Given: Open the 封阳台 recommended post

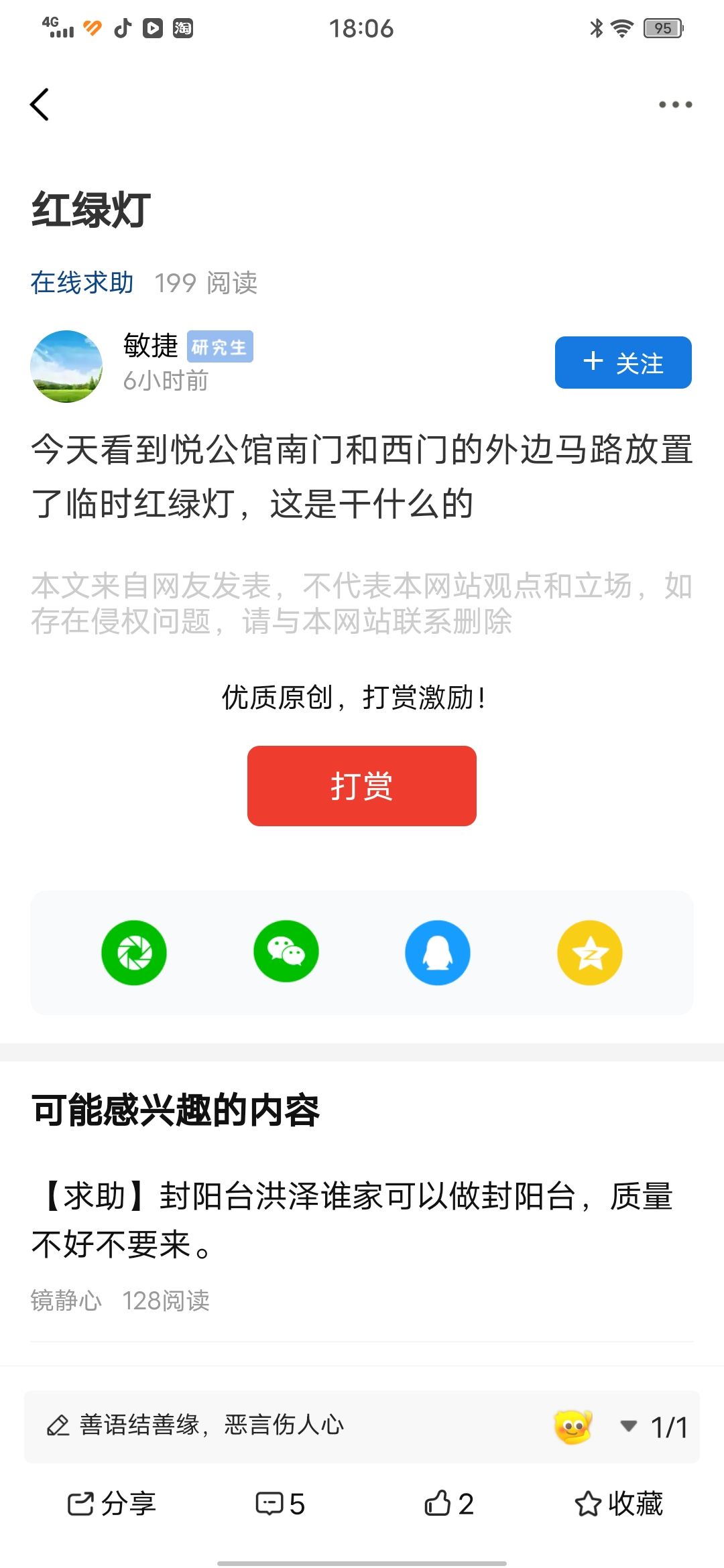Looking at the screenshot, I should 352,1220.
